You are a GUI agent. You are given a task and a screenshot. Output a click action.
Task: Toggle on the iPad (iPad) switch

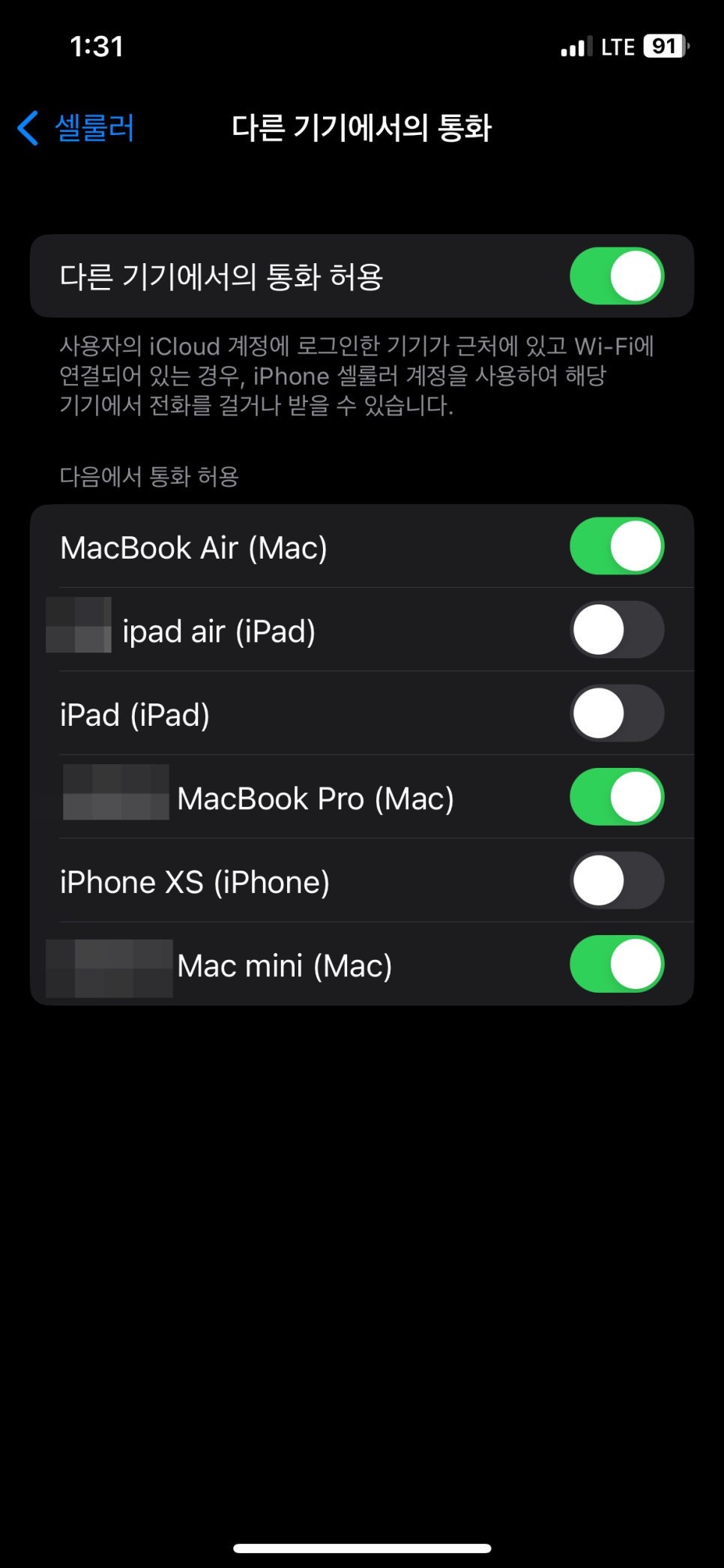pos(616,714)
